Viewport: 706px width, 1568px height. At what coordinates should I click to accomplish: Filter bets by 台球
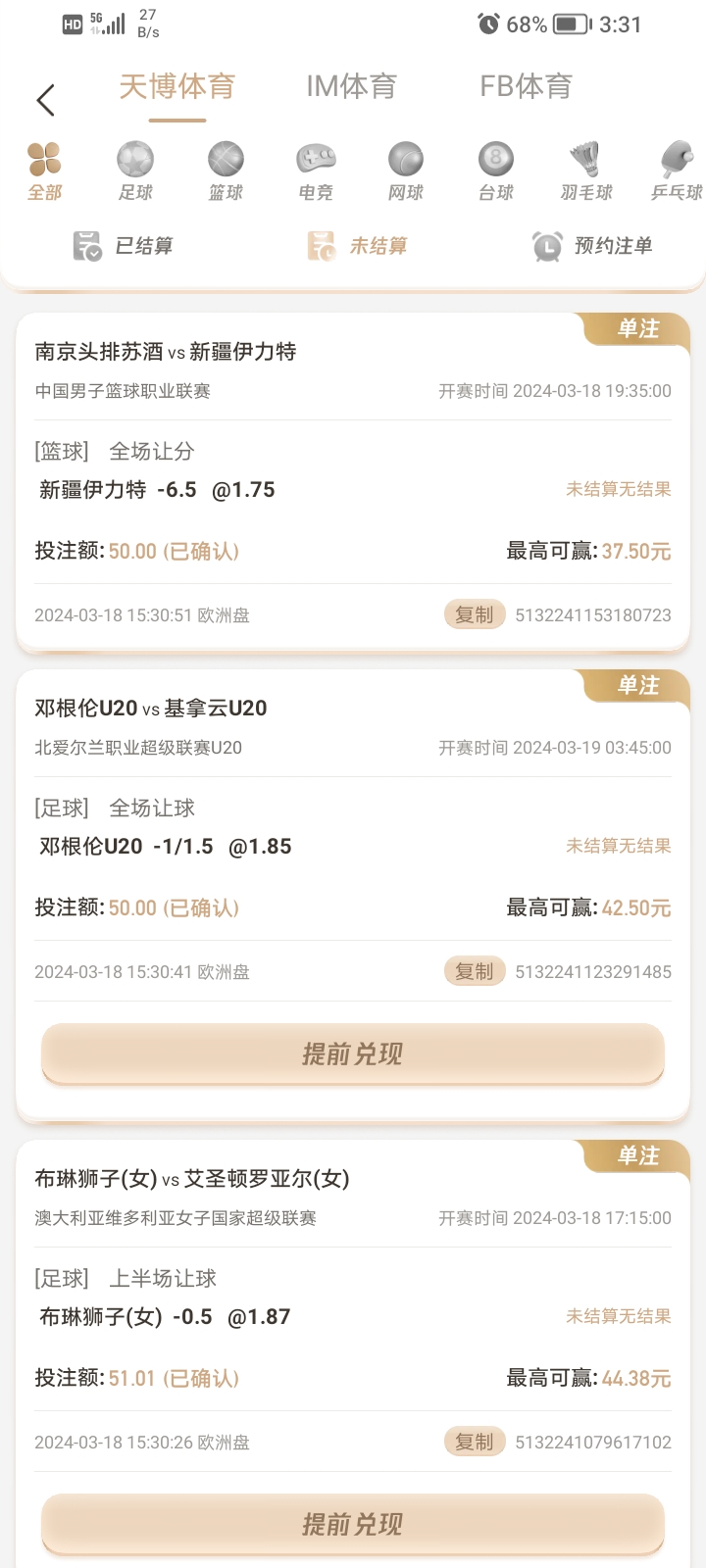pos(496,171)
